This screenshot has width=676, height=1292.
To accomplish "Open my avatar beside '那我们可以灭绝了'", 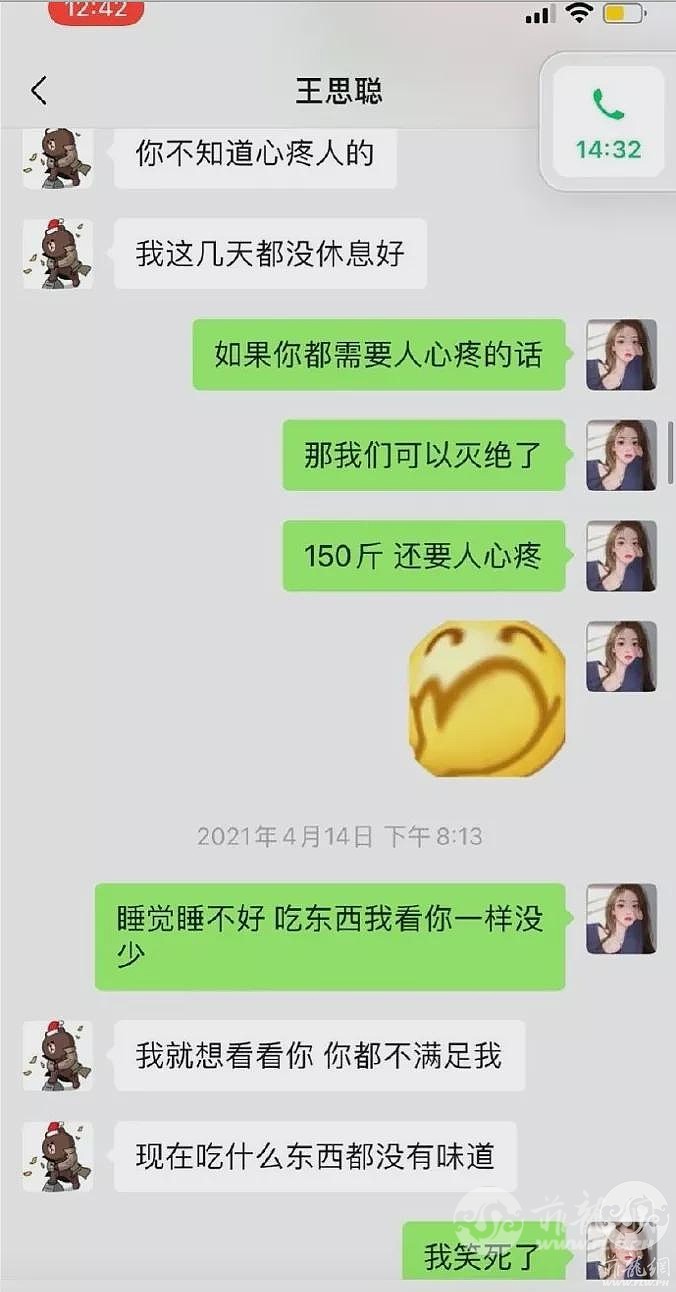I will (x=621, y=455).
